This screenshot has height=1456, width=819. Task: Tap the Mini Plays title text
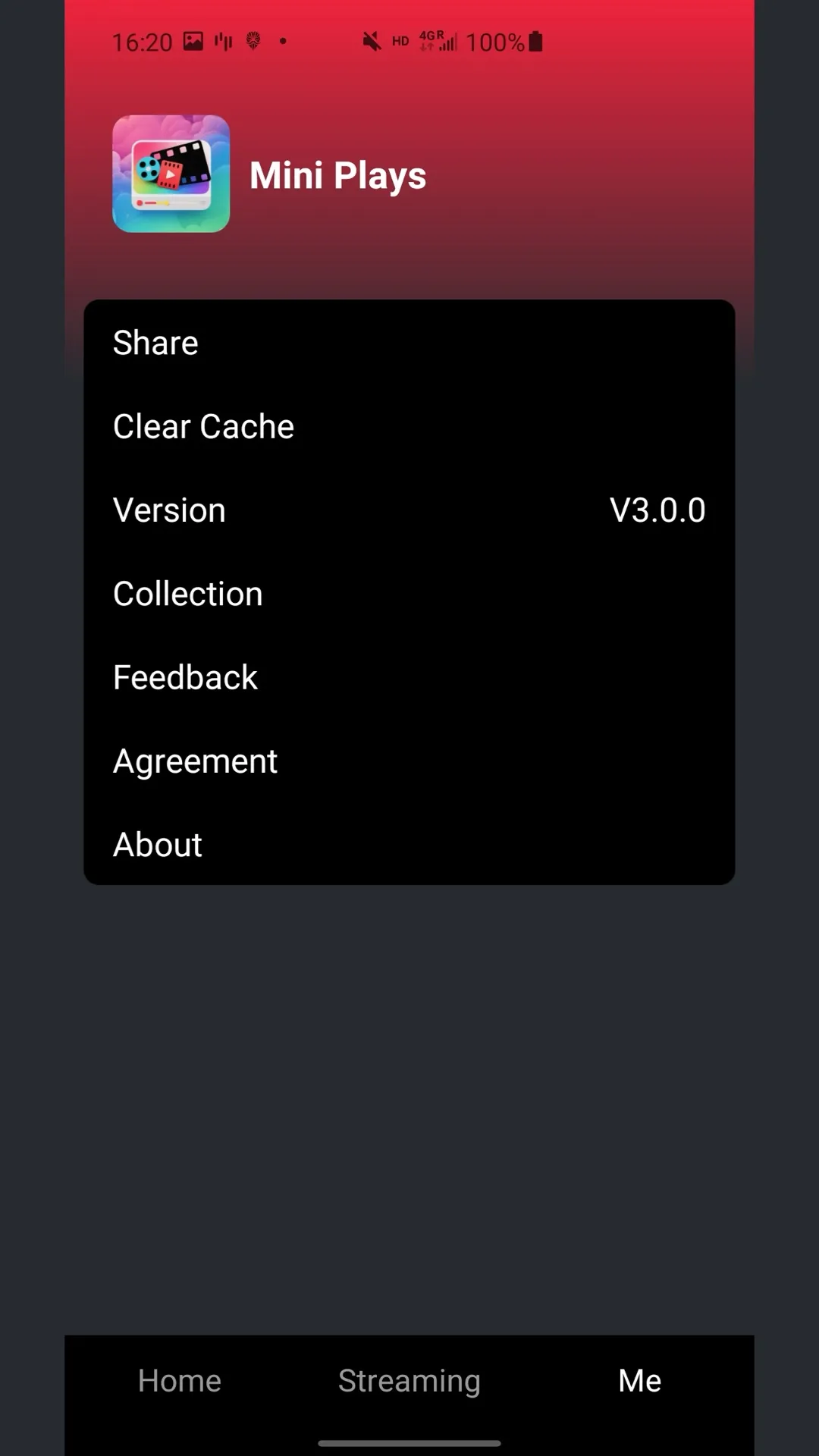(338, 174)
